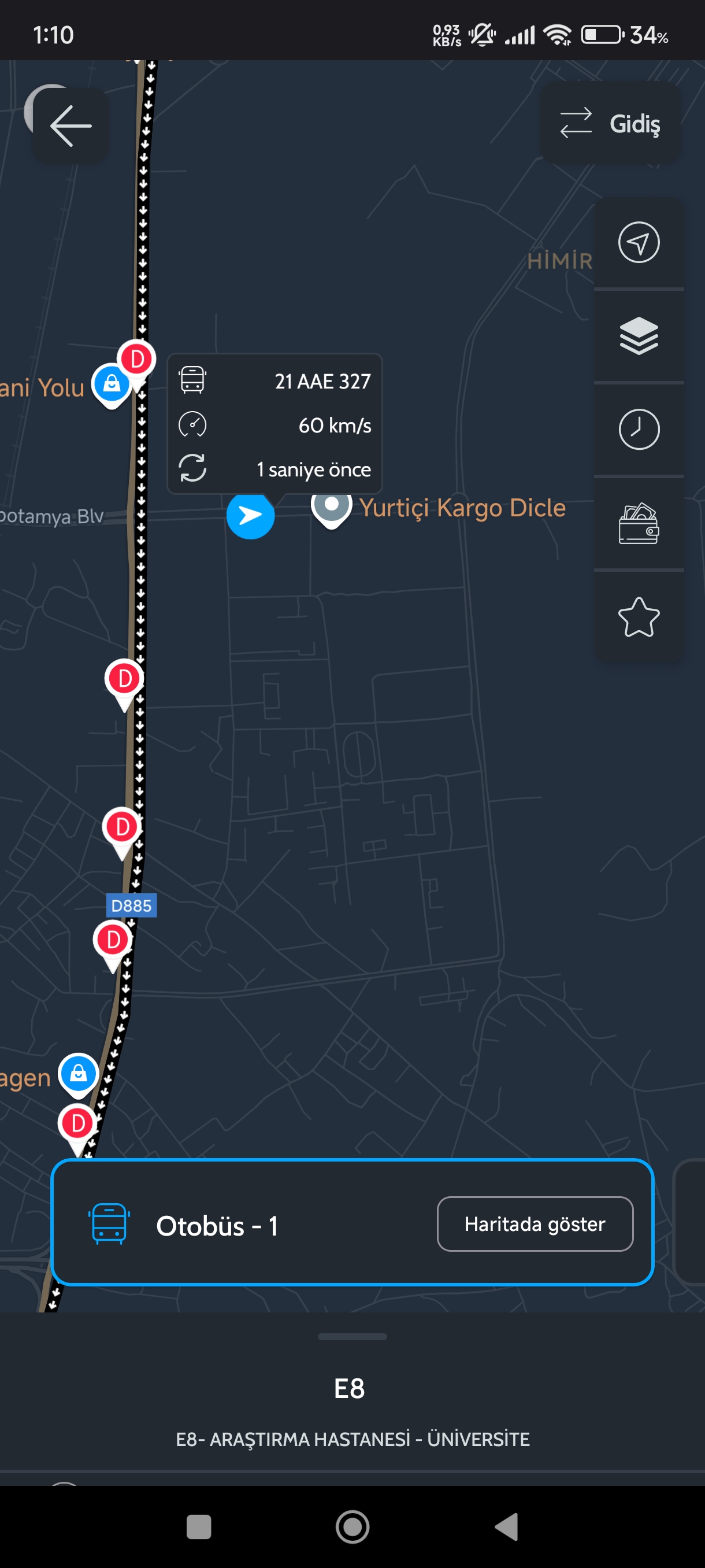Tap the blue bus location marker
705x1568 pixels.
pyautogui.click(x=250, y=516)
